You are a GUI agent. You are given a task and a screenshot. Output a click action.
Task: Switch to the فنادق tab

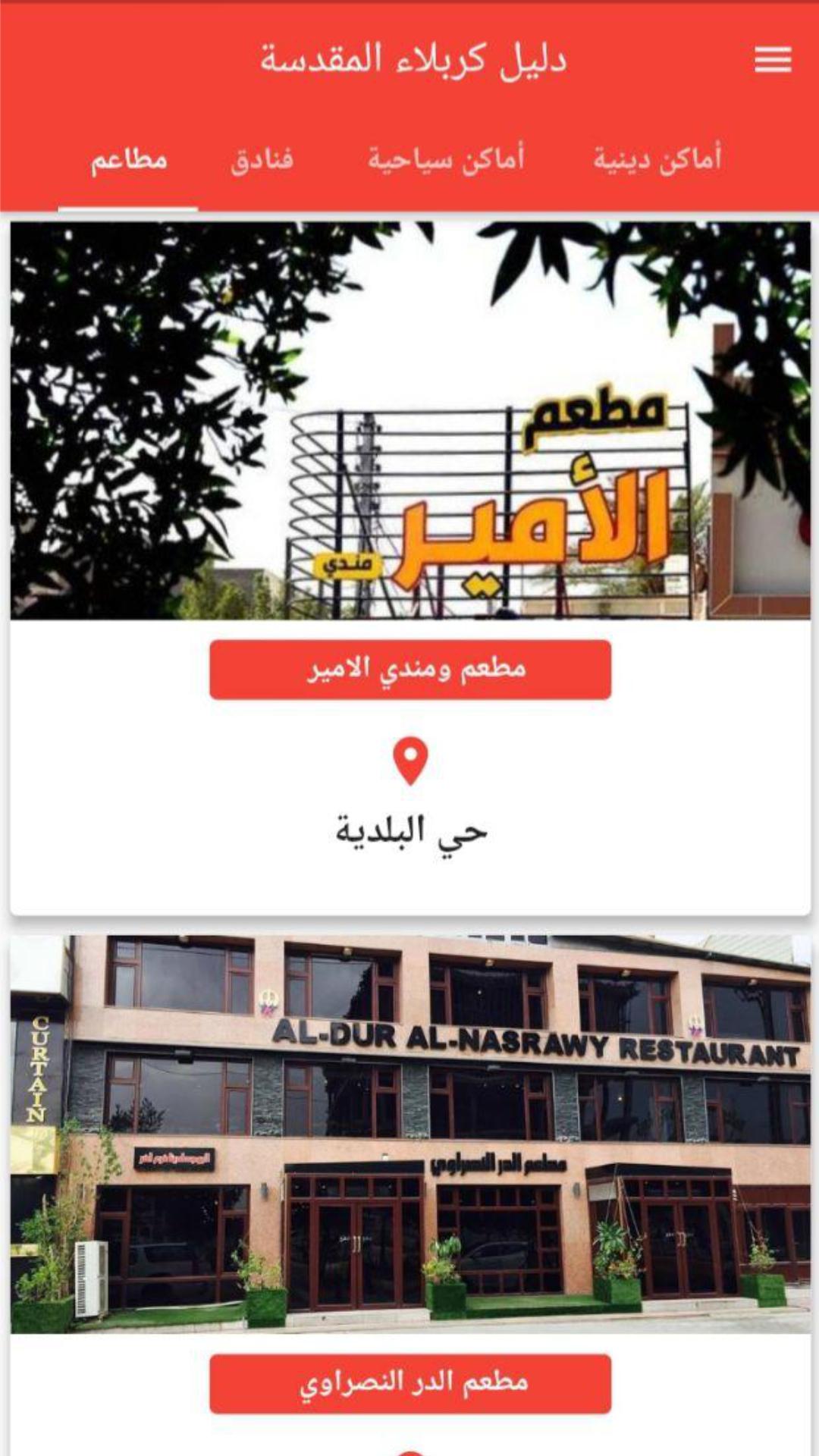pyautogui.click(x=262, y=160)
